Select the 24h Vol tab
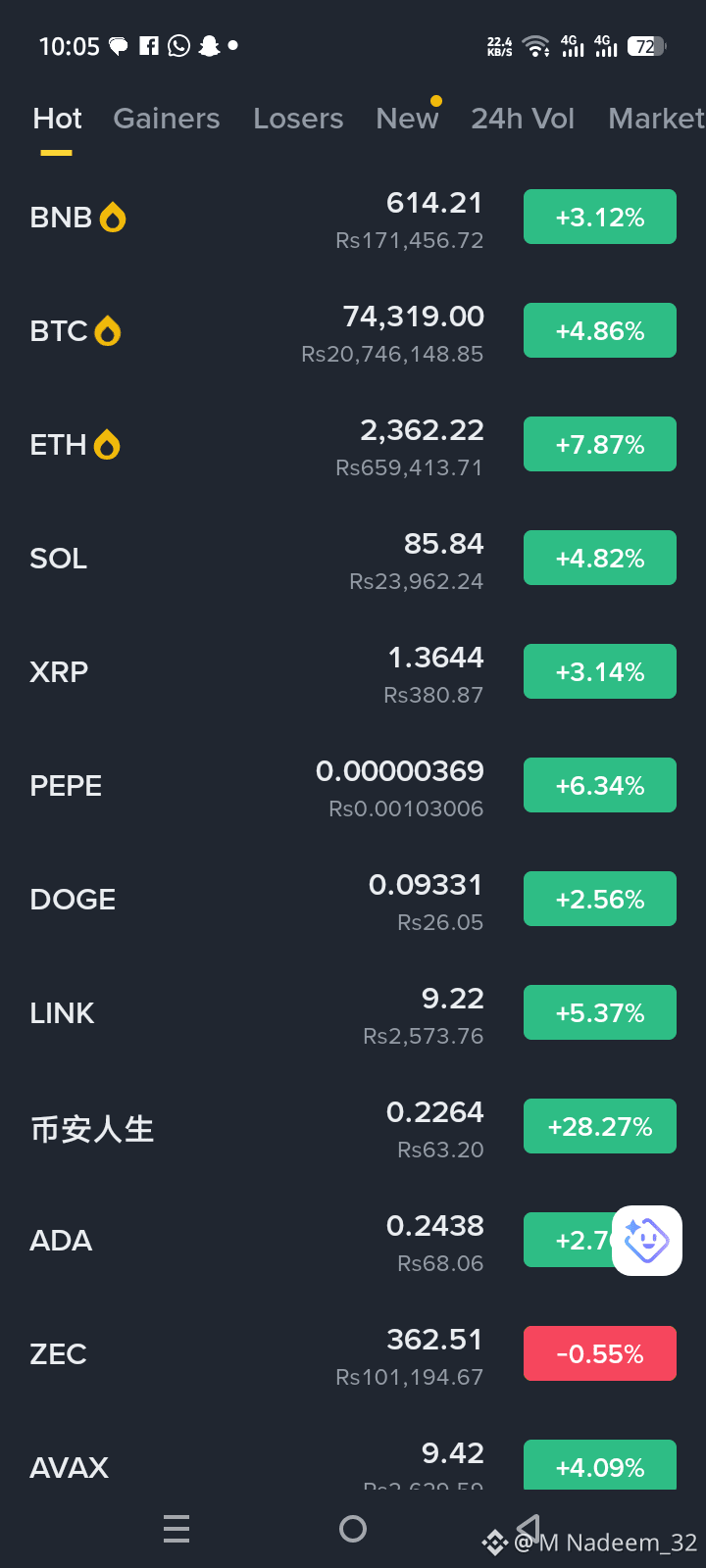The height and width of the screenshot is (1568, 706). [523, 119]
